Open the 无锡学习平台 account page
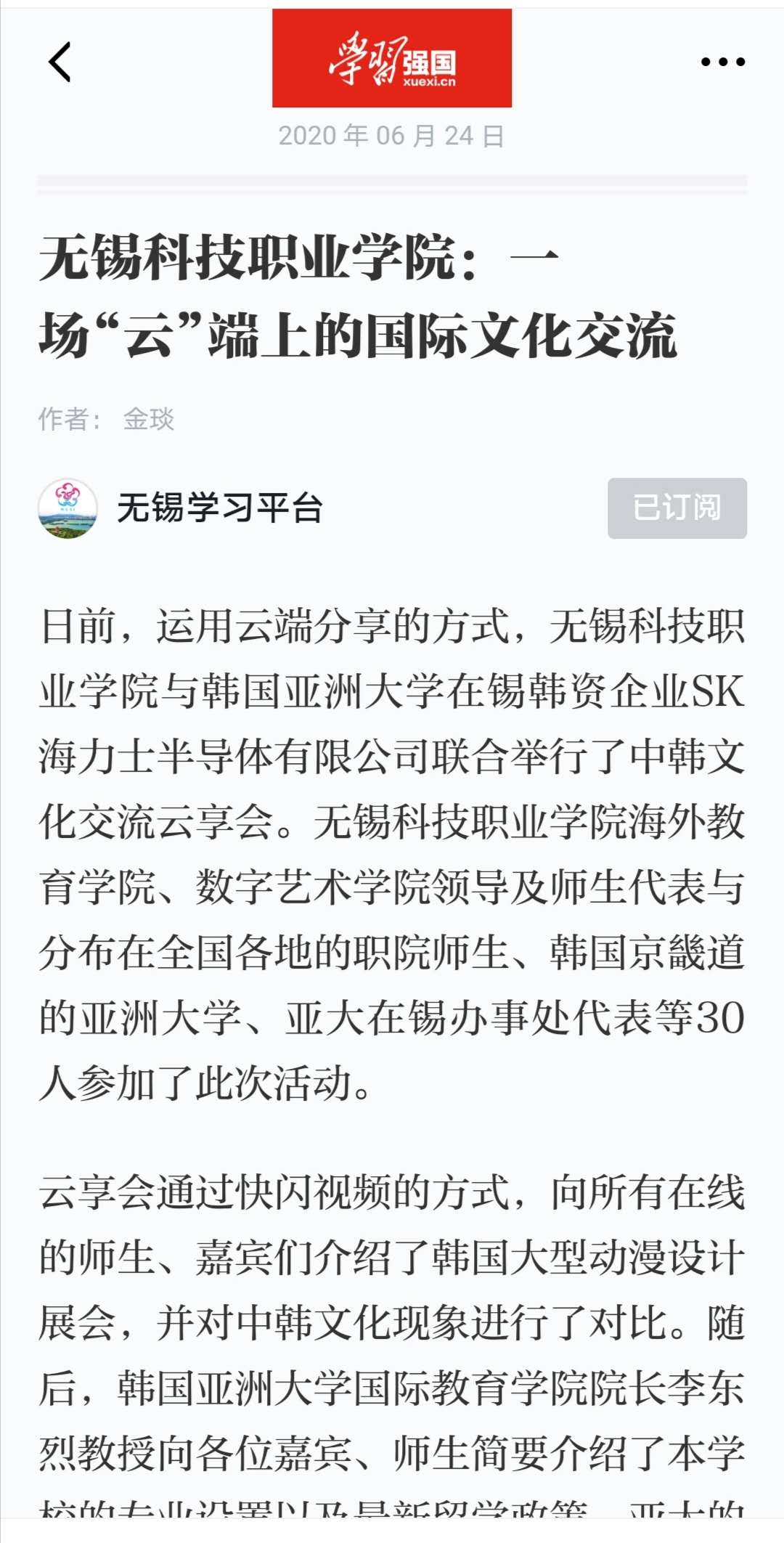This screenshot has width=784, height=1543. [x=219, y=508]
